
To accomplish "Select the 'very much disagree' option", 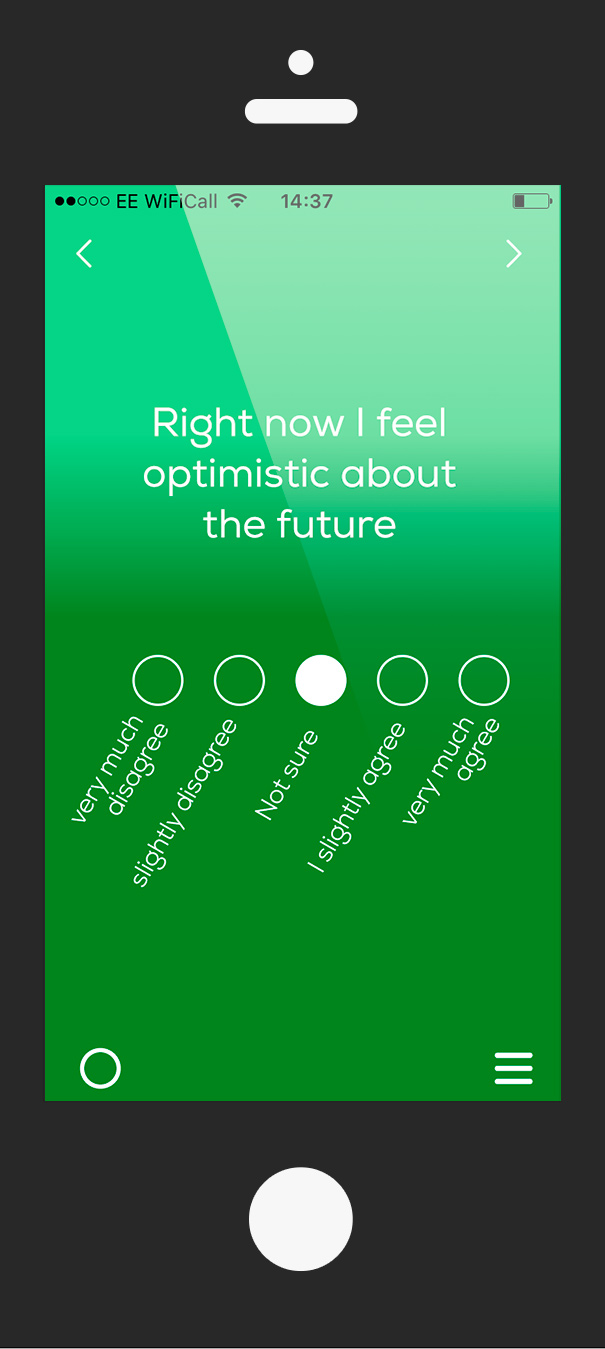I will [158, 681].
